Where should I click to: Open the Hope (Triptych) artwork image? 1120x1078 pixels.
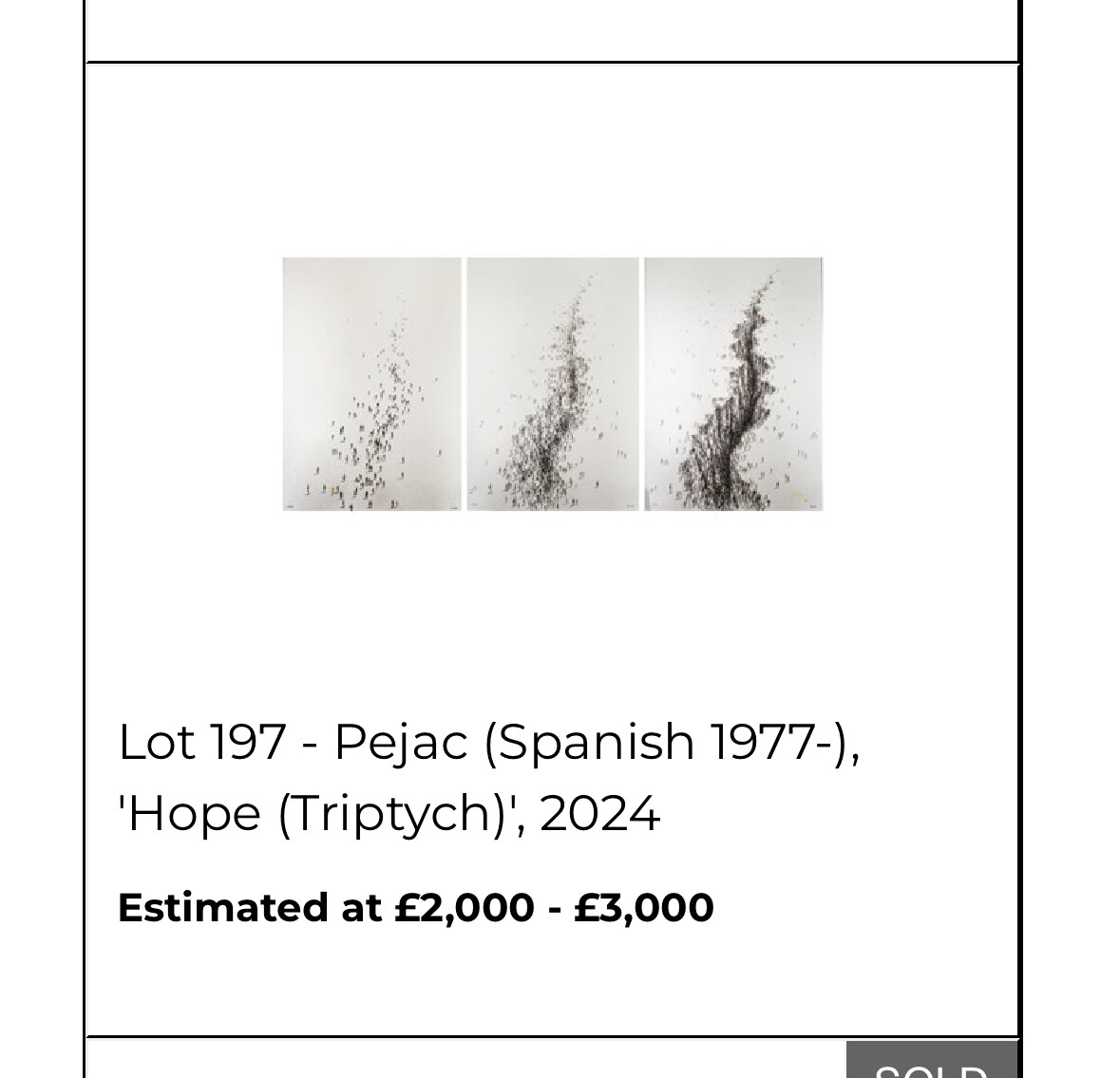coord(552,384)
